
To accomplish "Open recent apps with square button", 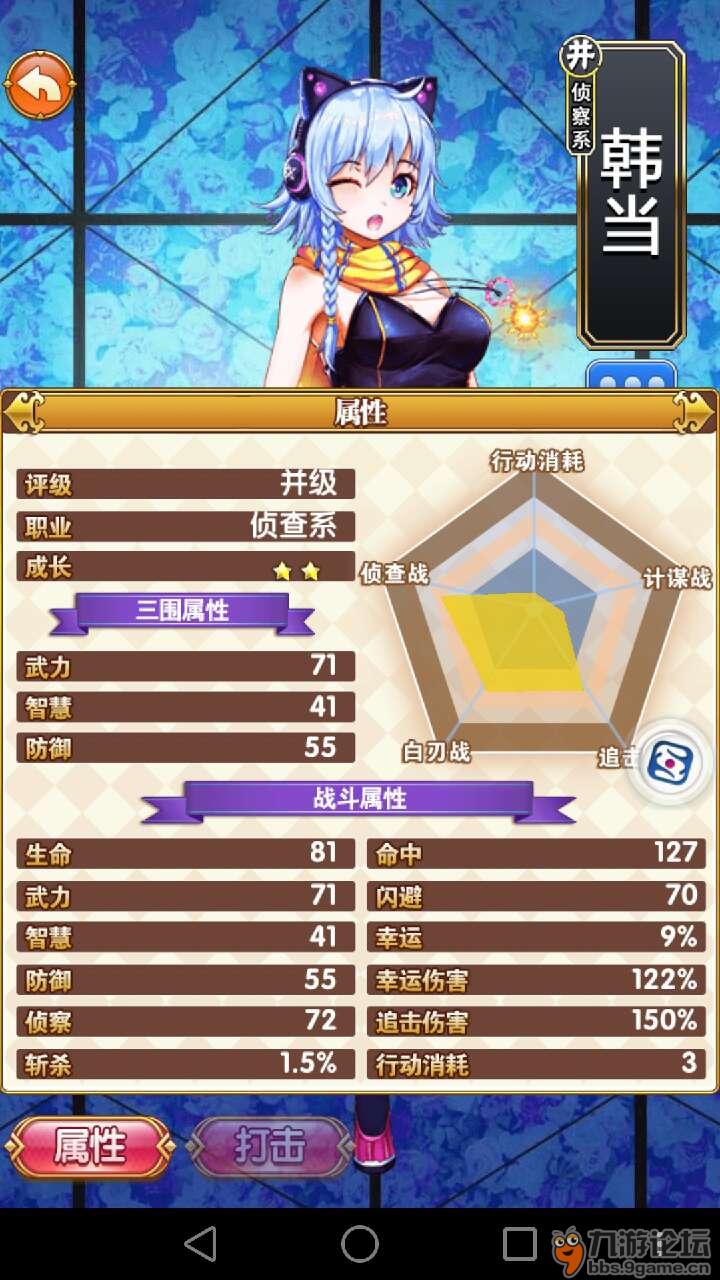I will click(x=519, y=1244).
